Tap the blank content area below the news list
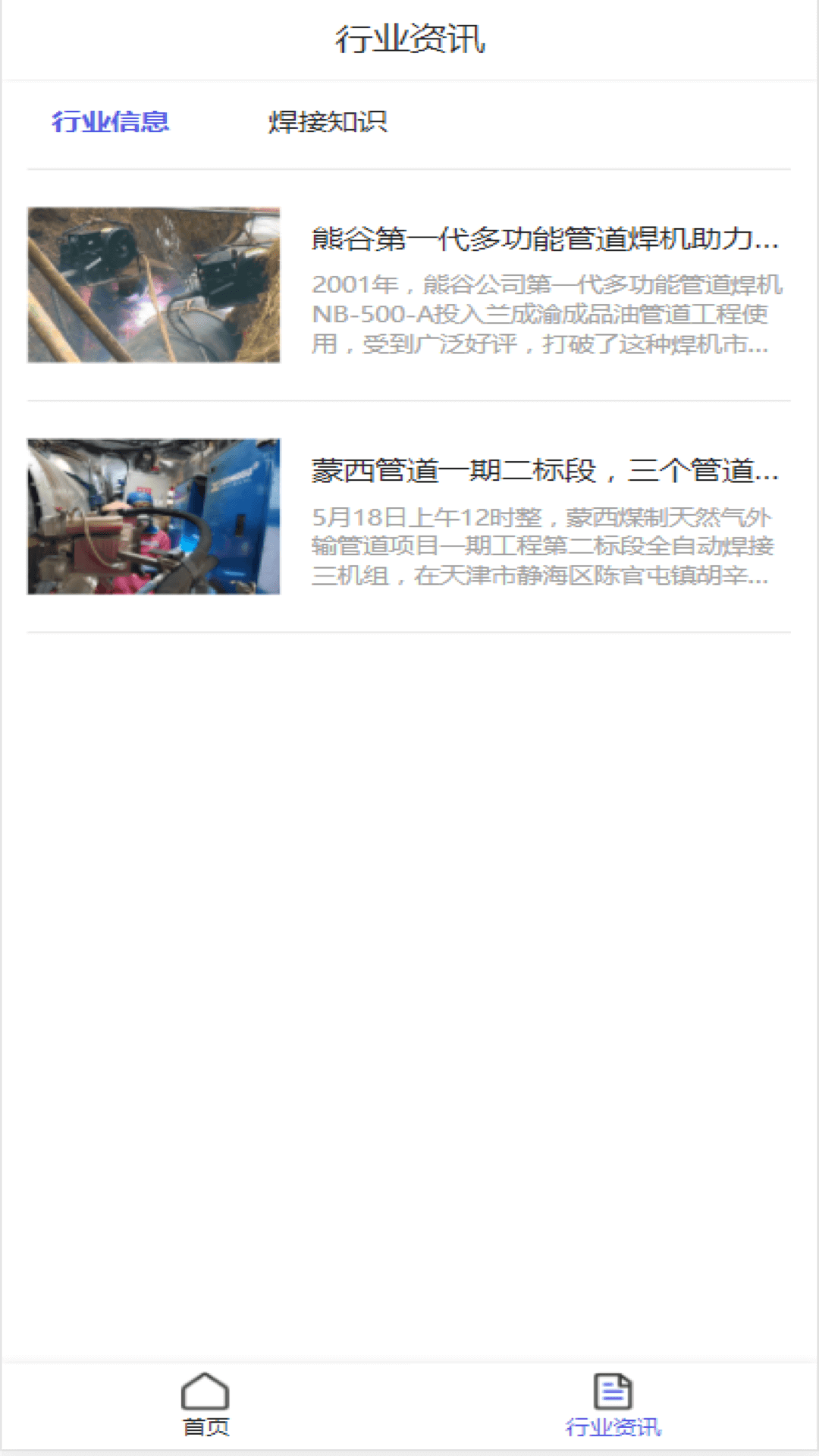The width and height of the screenshot is (819, 1456). point(409,910)
